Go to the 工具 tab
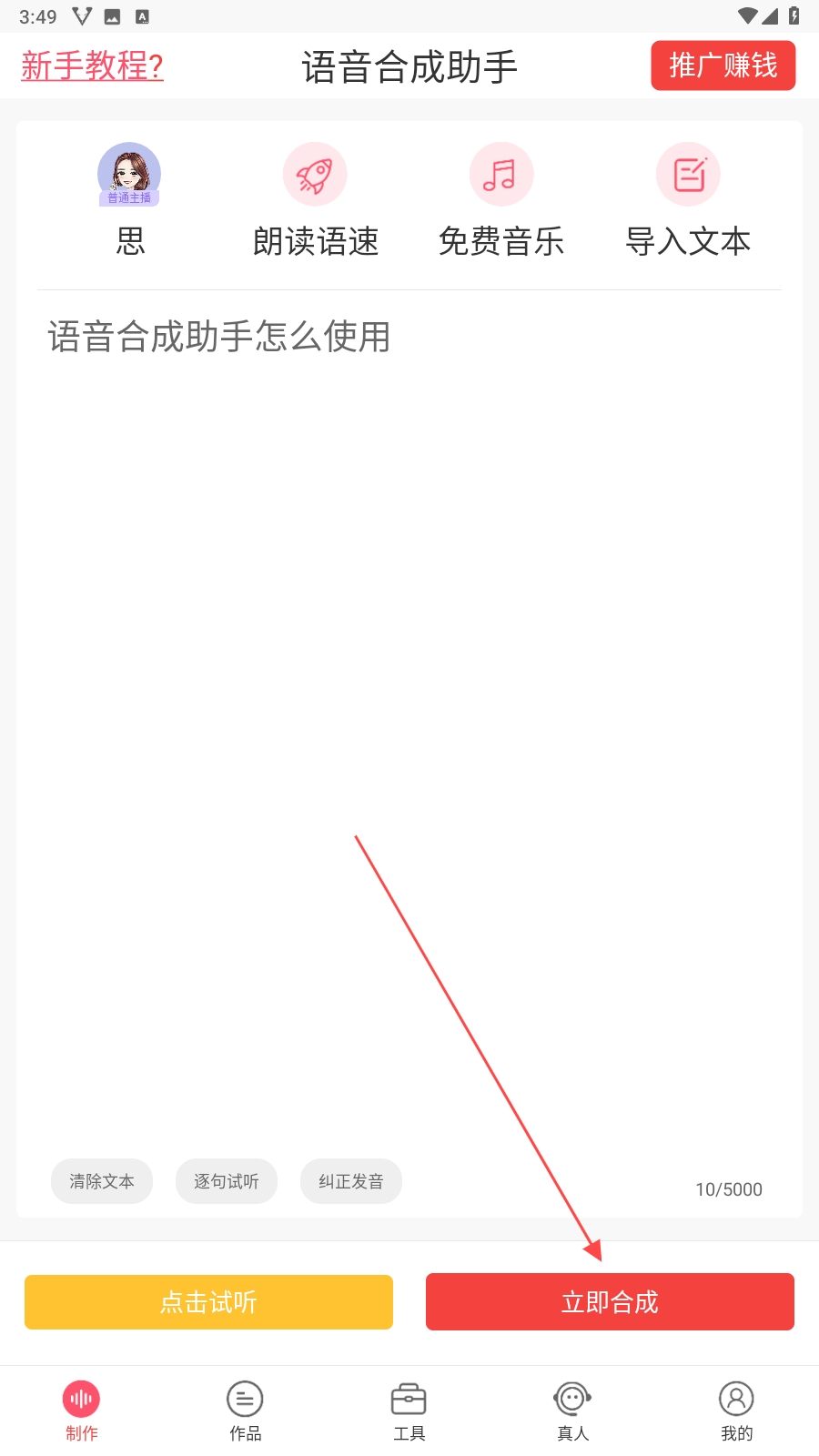The height and width of the screenshot is (1456, 819). (x=409, y=1411)
